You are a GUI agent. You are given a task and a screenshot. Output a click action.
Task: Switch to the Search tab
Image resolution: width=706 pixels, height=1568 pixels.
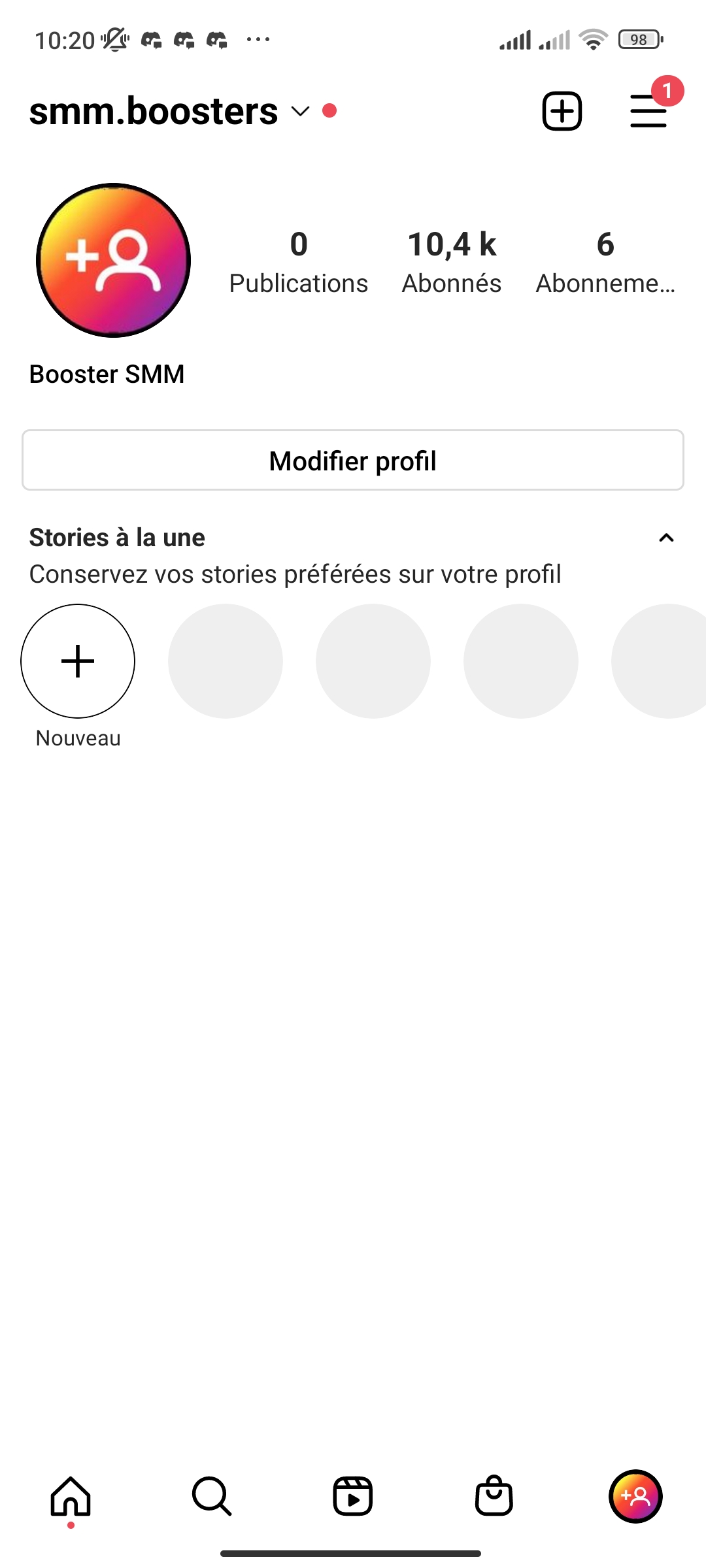[212, 1495]
